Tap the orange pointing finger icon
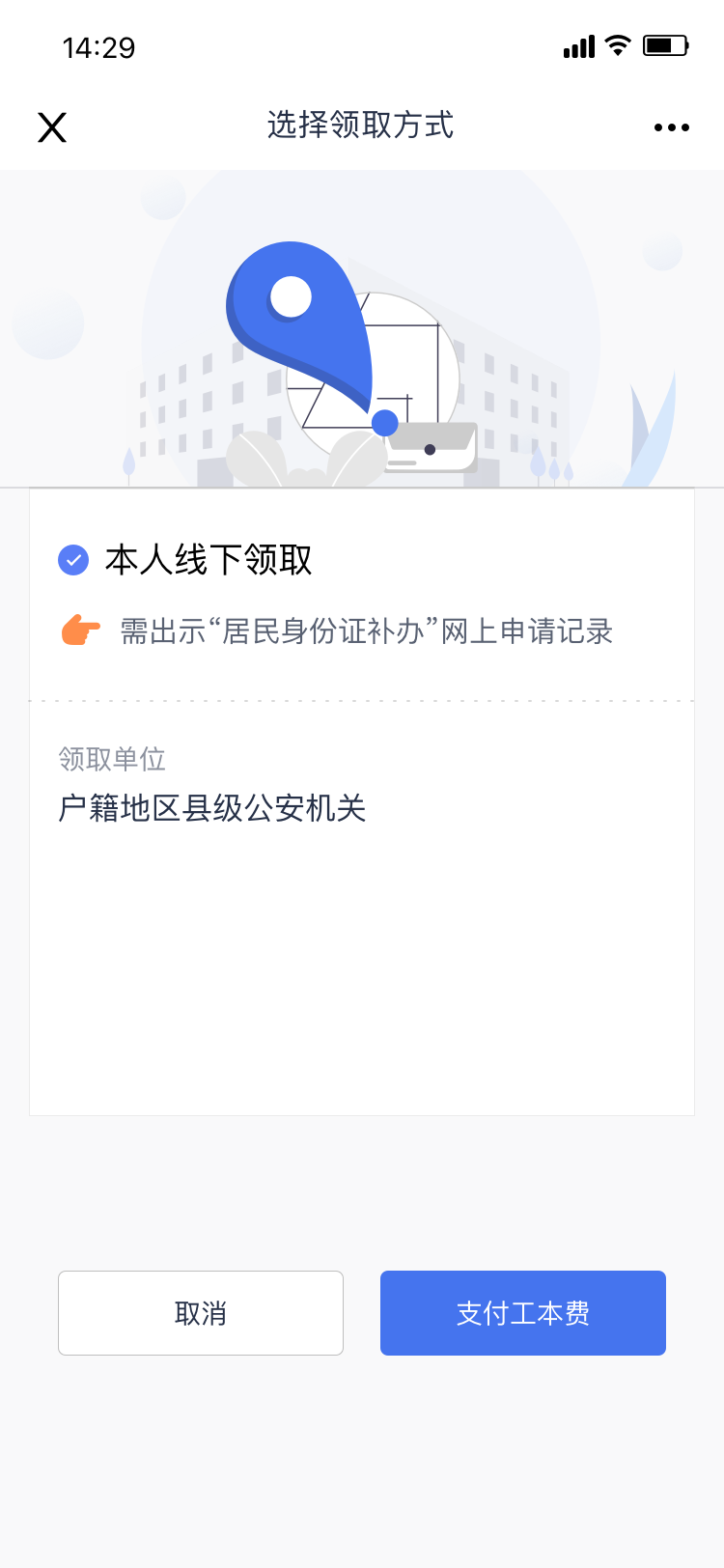This screenshot has height=1568, width=724. click(x=82, y=629)
